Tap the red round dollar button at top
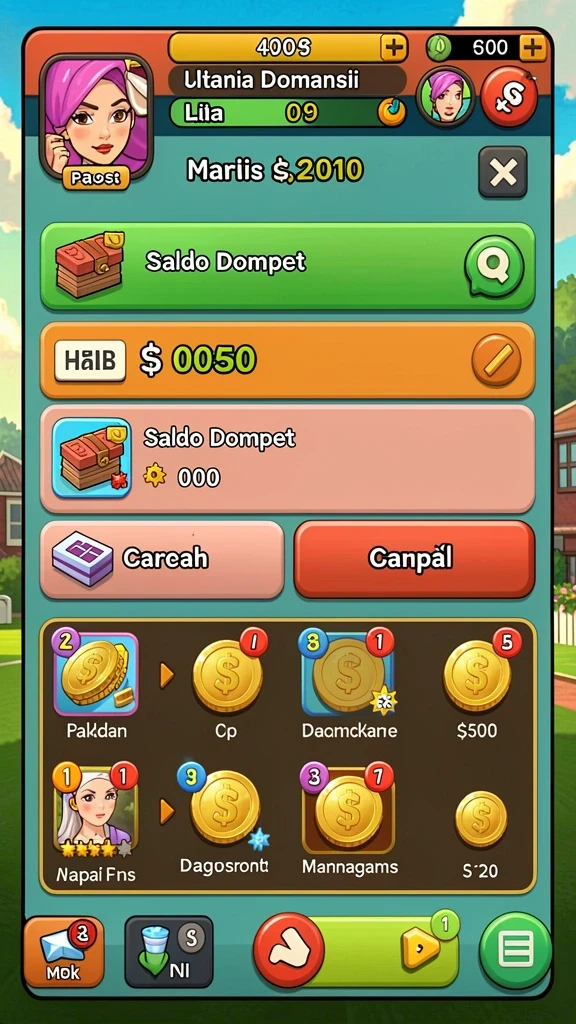This screenshot has width=576, height=1024. click(509, 99)
